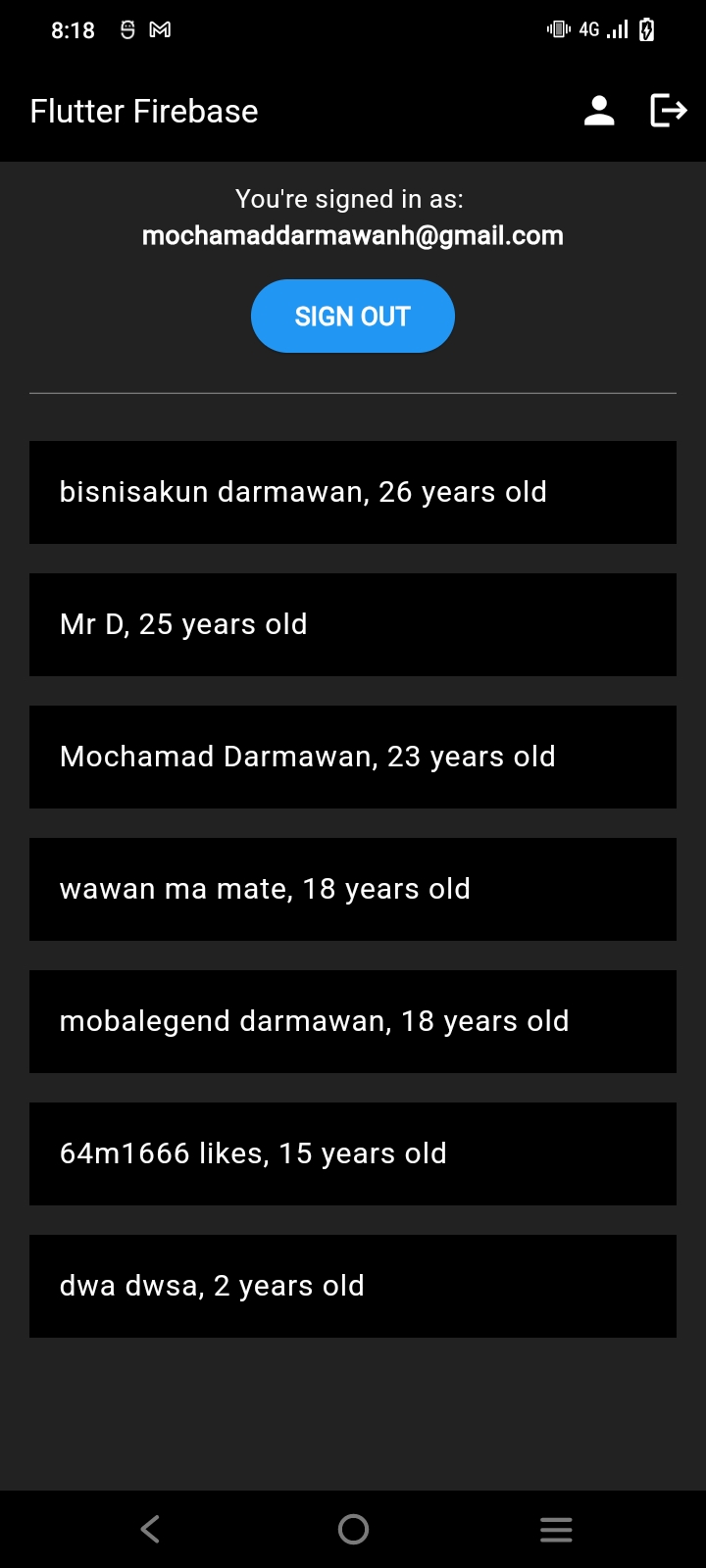Screen dimensions: 706x1568
Task: Select the Mr D, 25 years old row
Action: click(x=353, y=624)
